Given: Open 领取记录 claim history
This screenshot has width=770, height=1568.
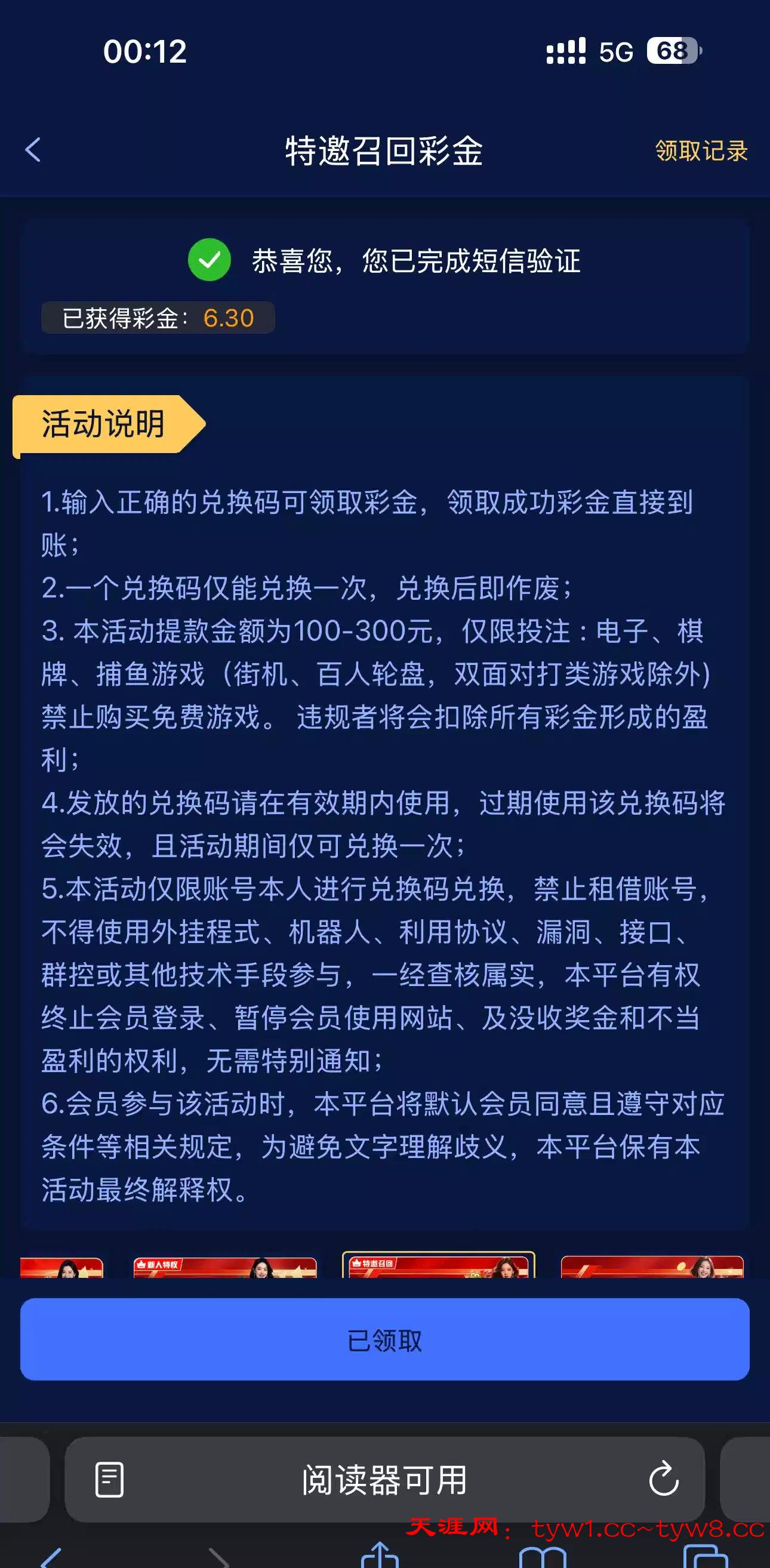Looking at the screenshot, I should coord(701,151).
